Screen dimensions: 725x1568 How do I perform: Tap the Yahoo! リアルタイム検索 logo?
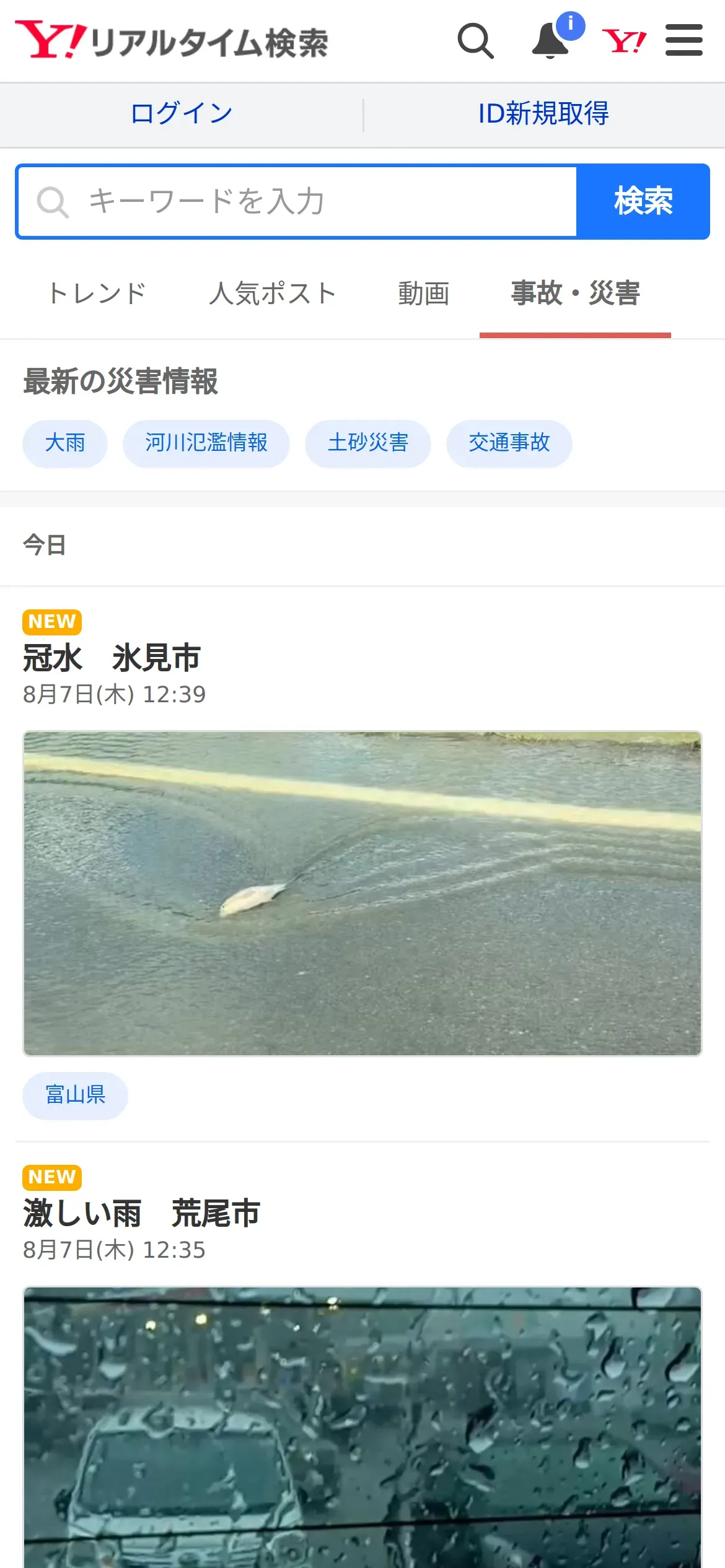pos(172,41)
